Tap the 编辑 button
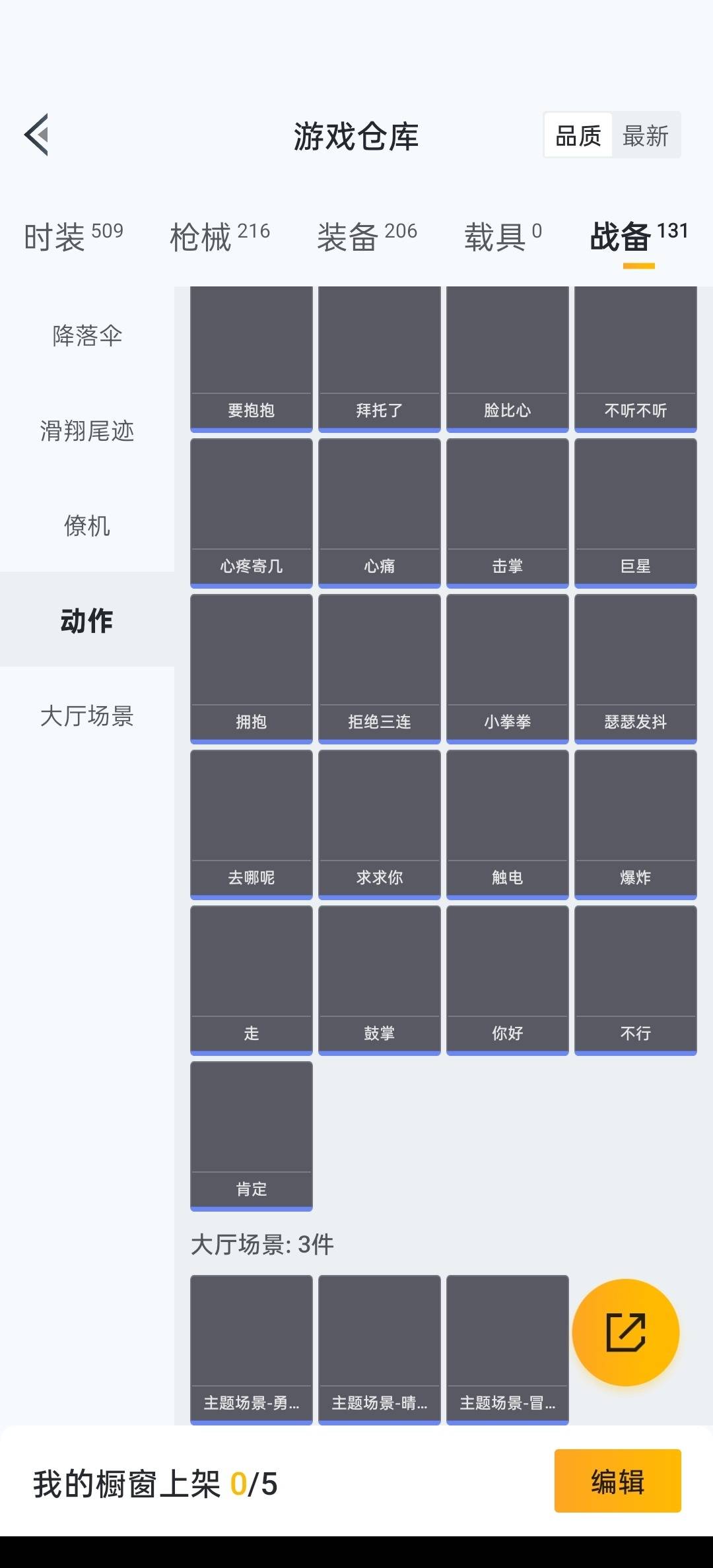This screenshot has height=1568, width=713. [617, 1481]
